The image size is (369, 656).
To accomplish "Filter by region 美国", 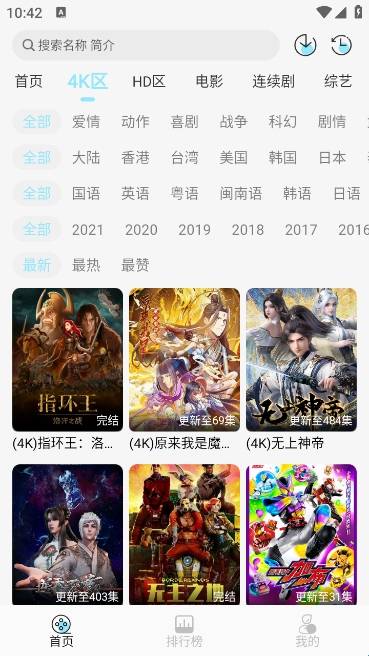I will 233,158.
